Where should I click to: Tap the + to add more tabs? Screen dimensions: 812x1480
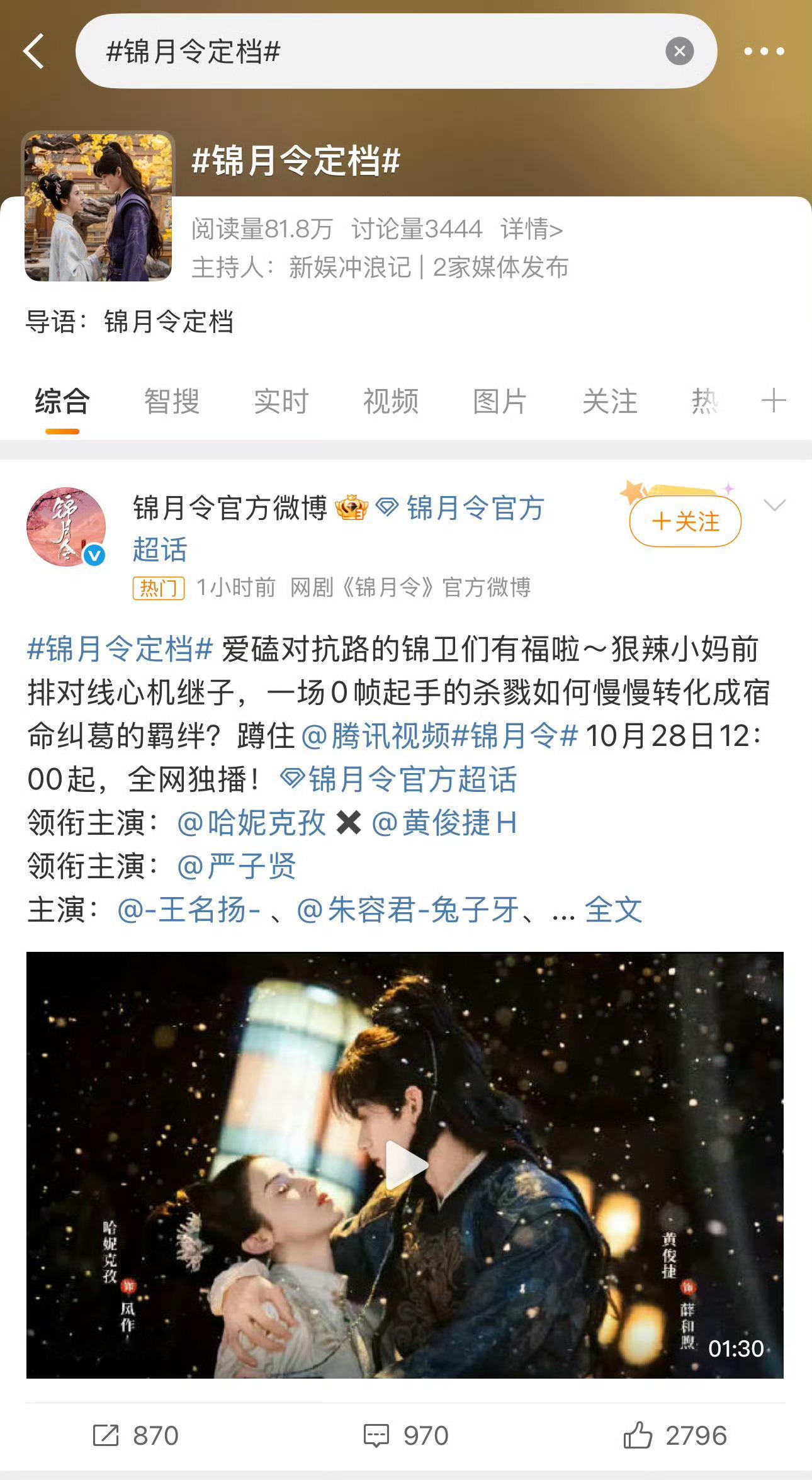[x=774, y=401]
